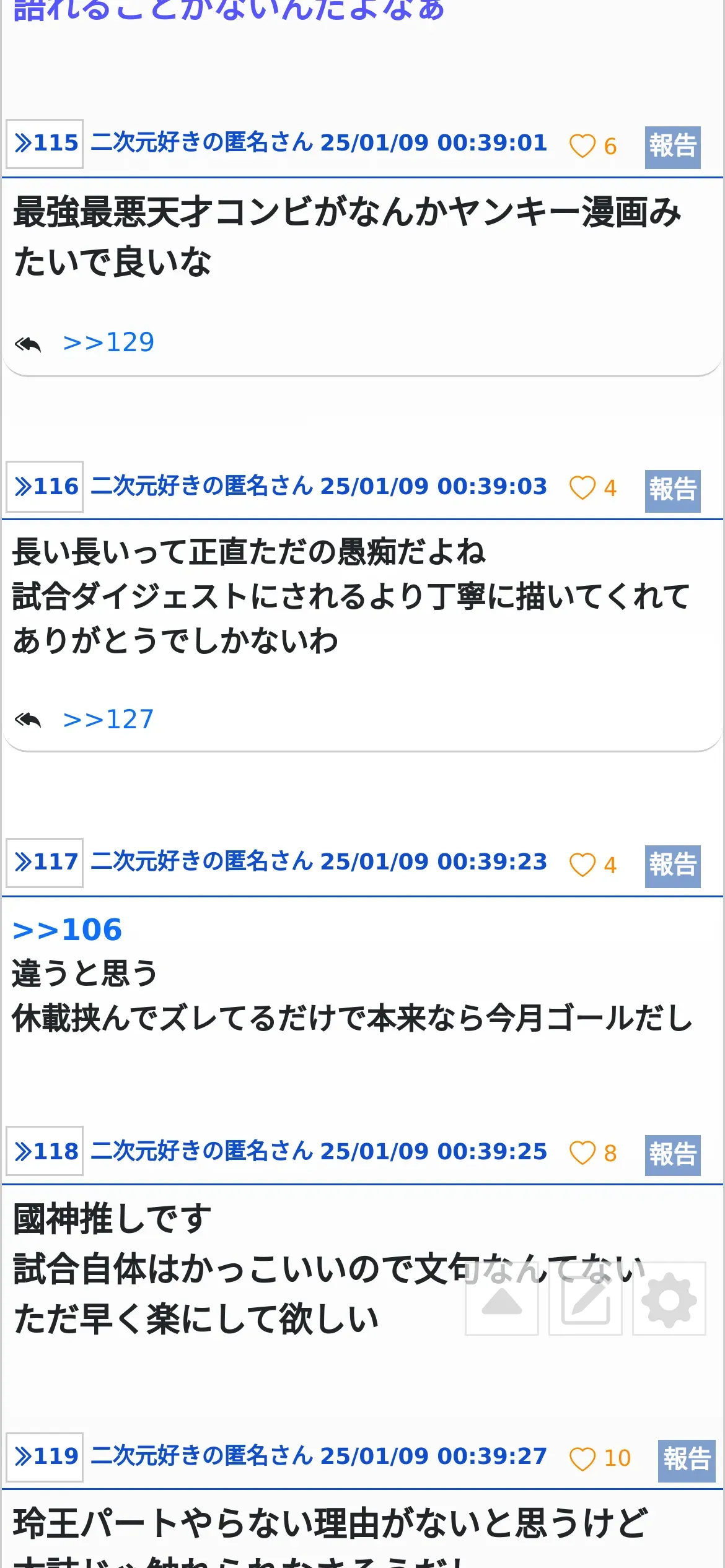Report post 119 via 報告 button
Image resolution: width=725 pixels, height=1568 pixels.
pos(687,1460)
